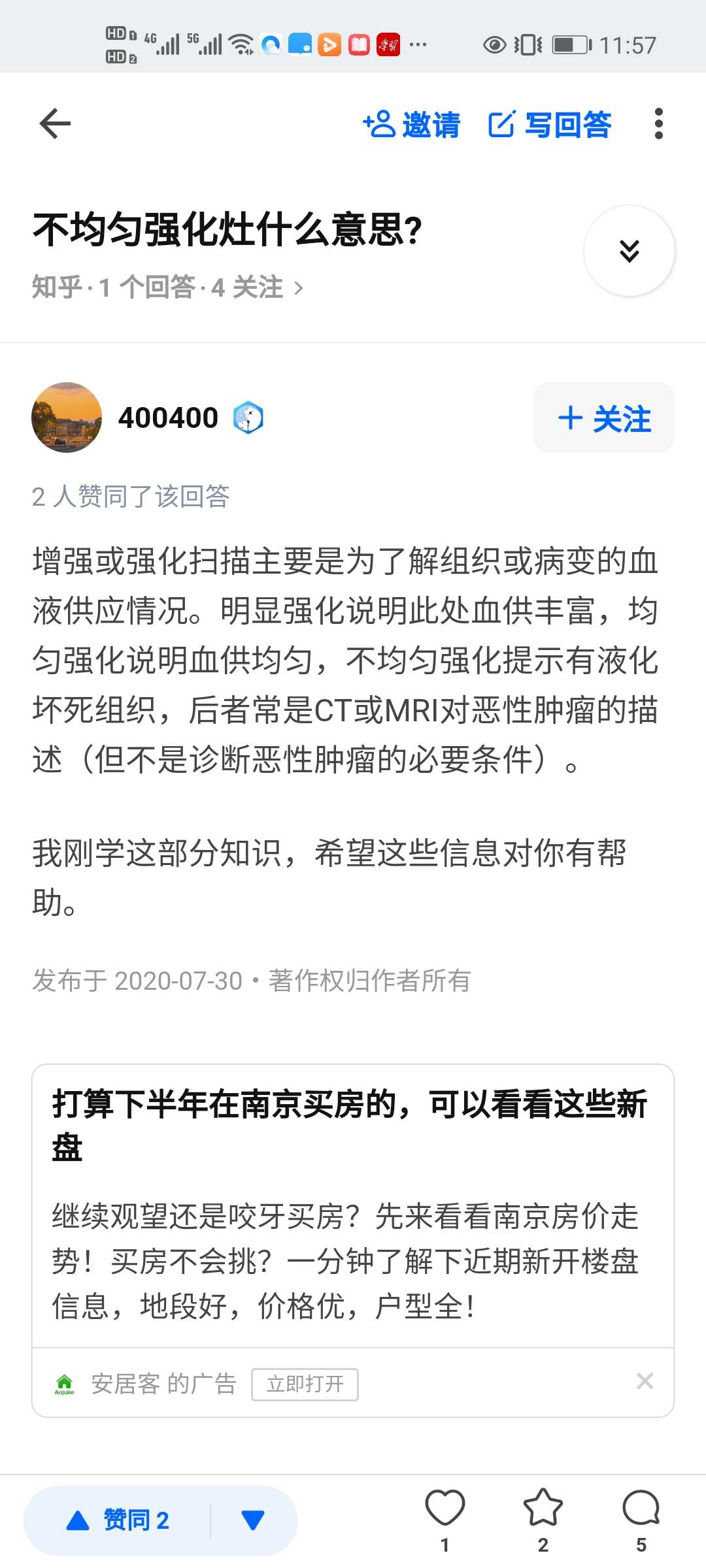
Task: Open the three-dot overflow menu
Action: point(658,124)
